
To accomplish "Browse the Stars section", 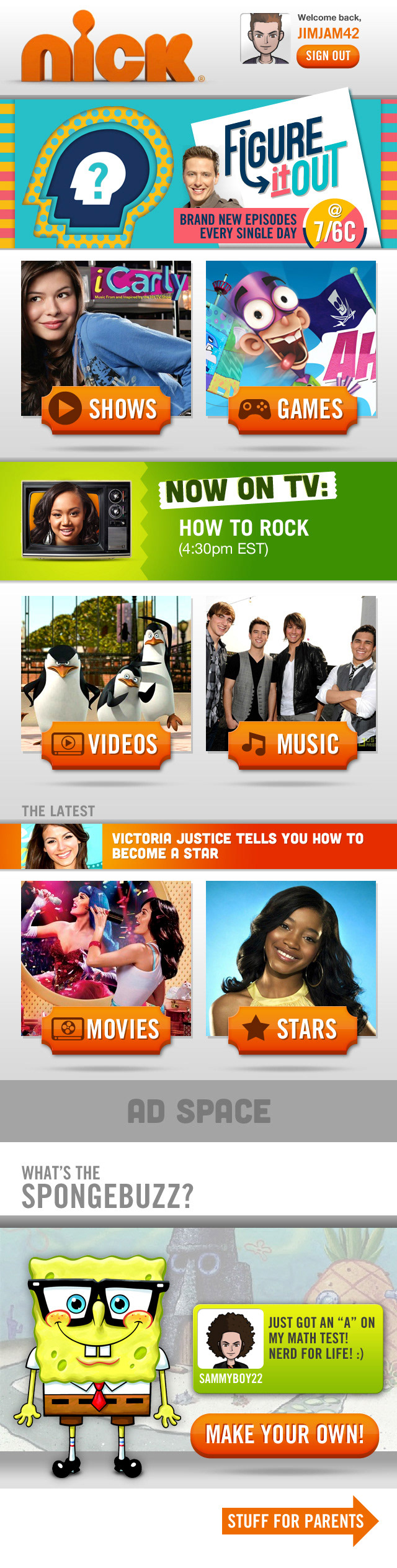I will click(292, 1029).
